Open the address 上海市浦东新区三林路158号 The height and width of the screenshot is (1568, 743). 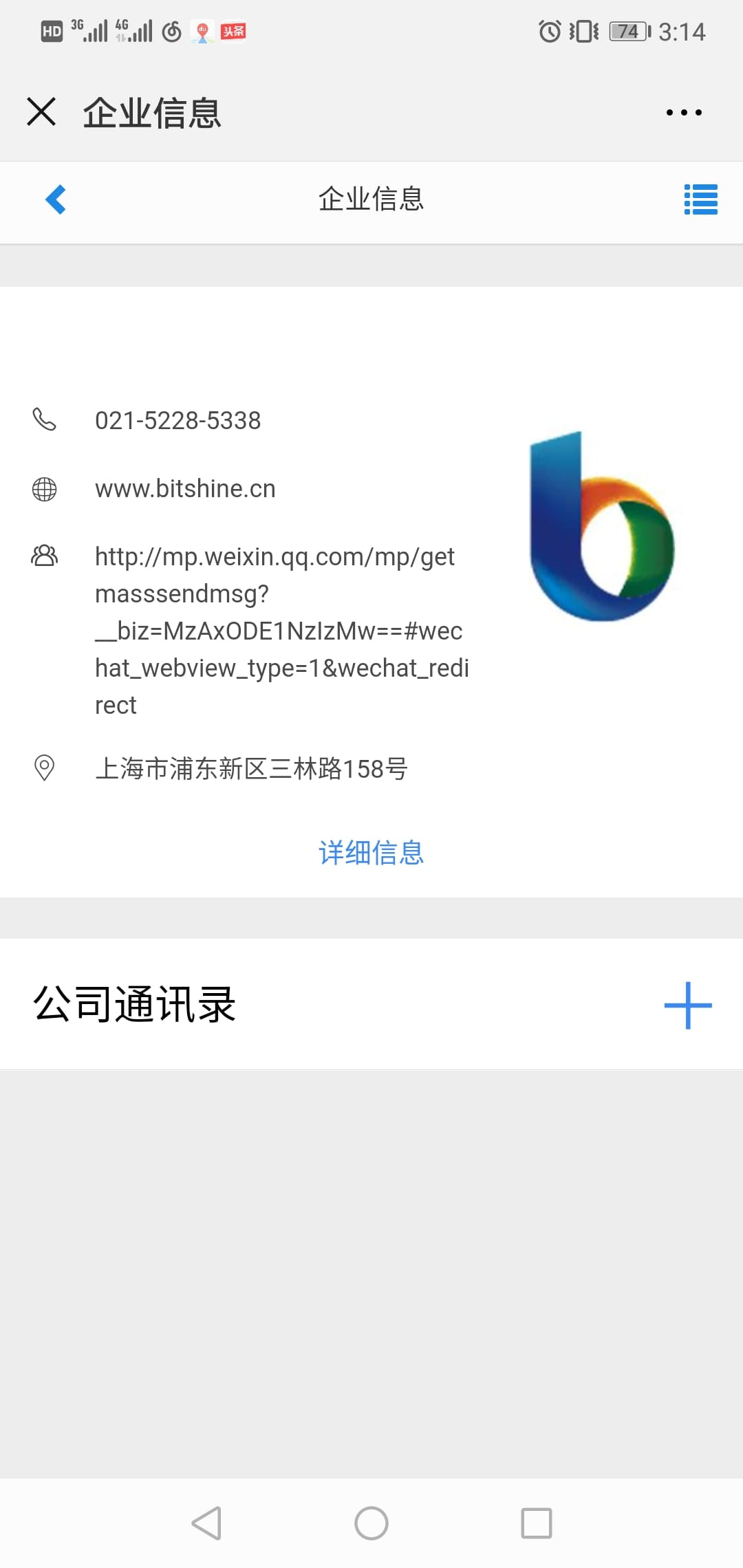click(x=251, y=768)
